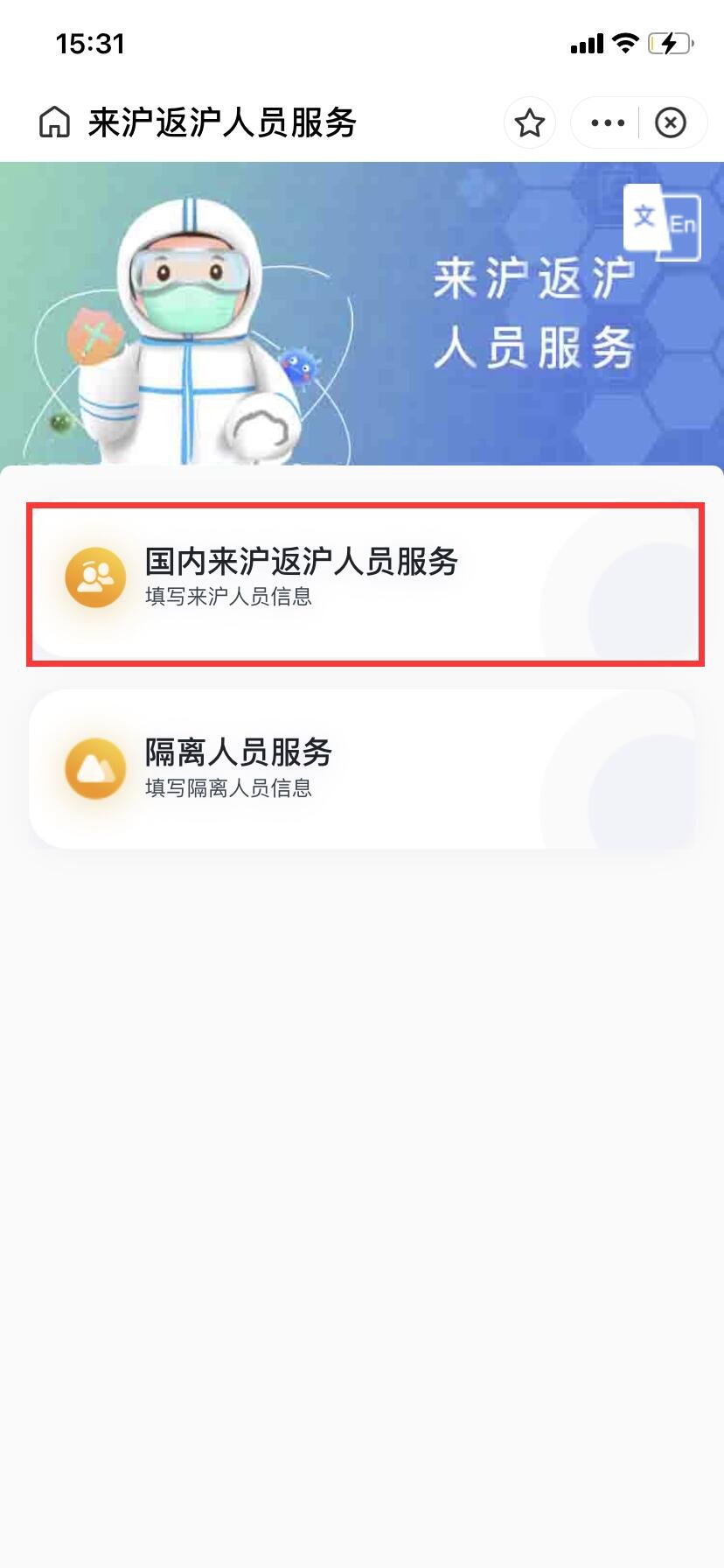Screen dimensions: 724x1568
Task: Add this page to favorites with star
Action: pyautogui.click(x=530, y=122)
